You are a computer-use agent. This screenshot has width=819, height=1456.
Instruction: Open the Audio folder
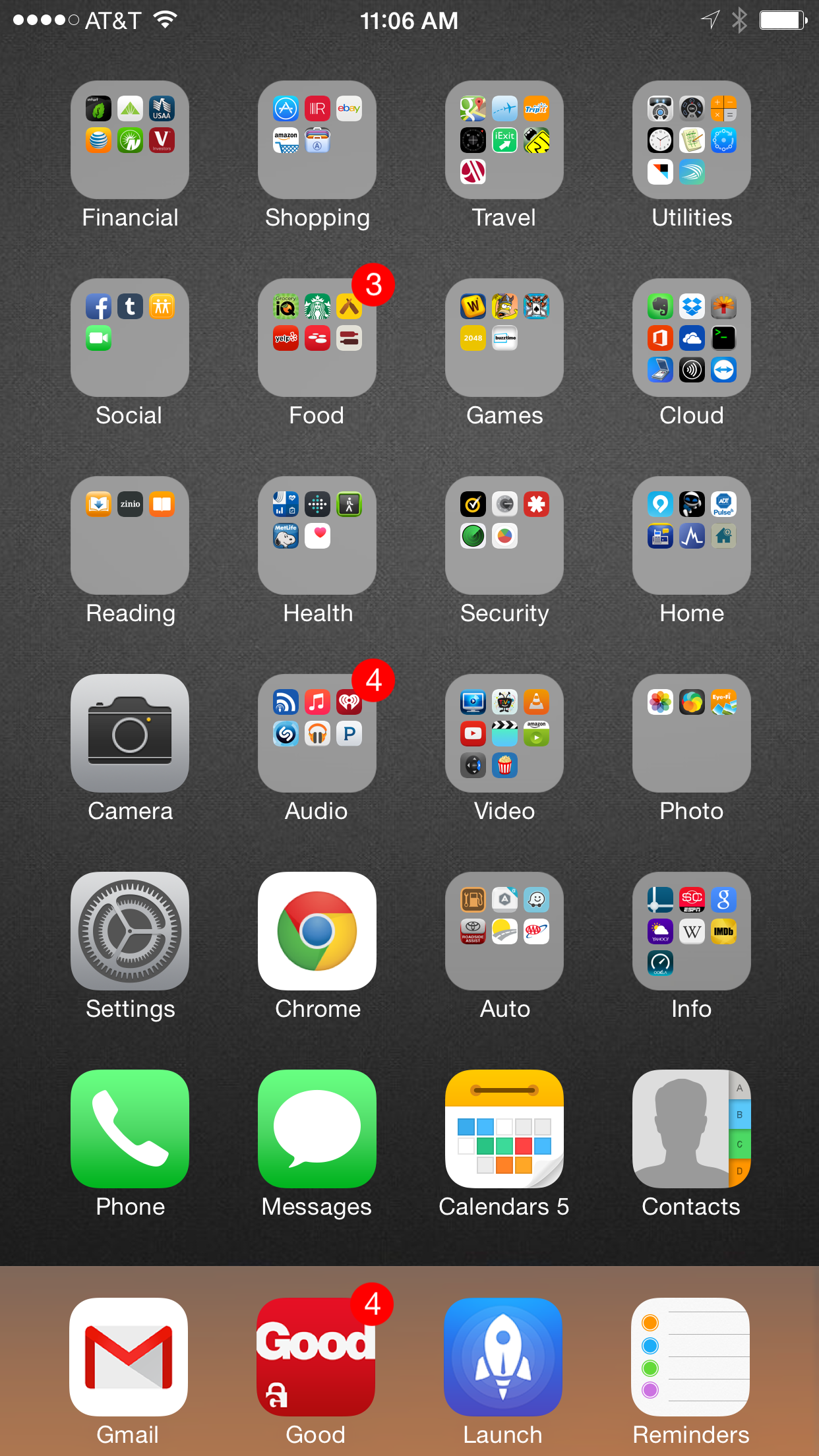tap(317, 733)
